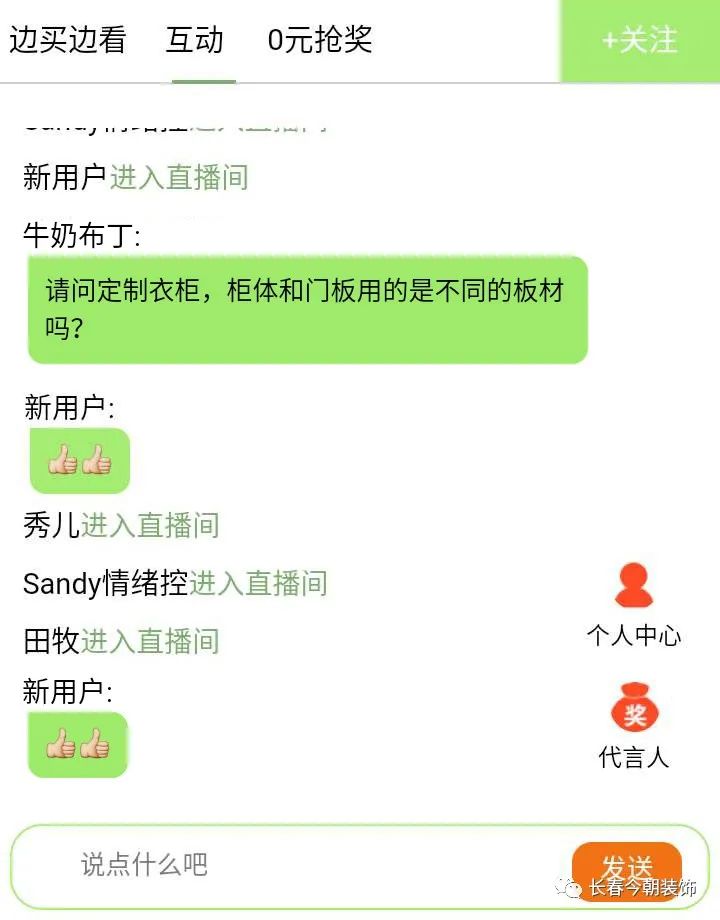Click the second thumbs-up emoji message

pyautogui.click(x=78, y=745)
